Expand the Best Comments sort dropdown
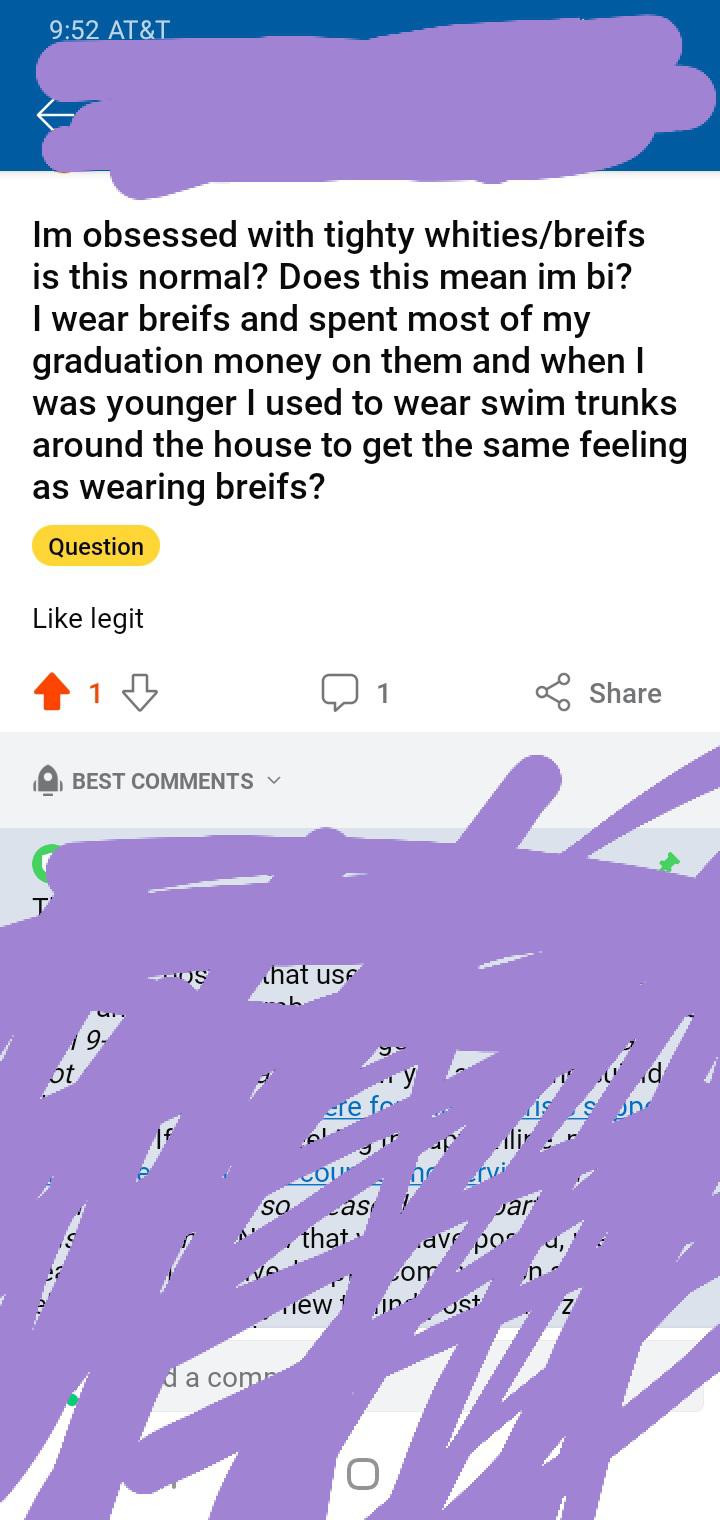720x1520 pixels. (x=158, y=781)
